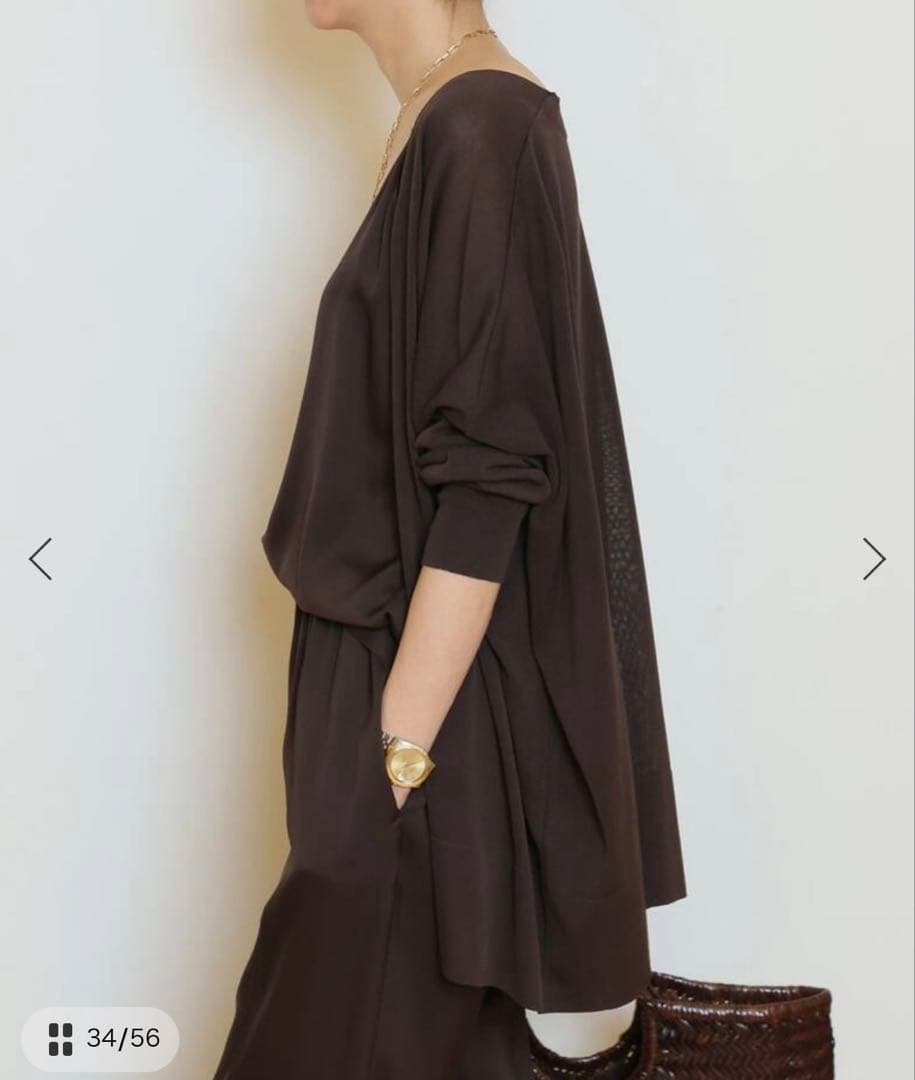Open the image grid from the 34/56 counter

(100, 1039)
